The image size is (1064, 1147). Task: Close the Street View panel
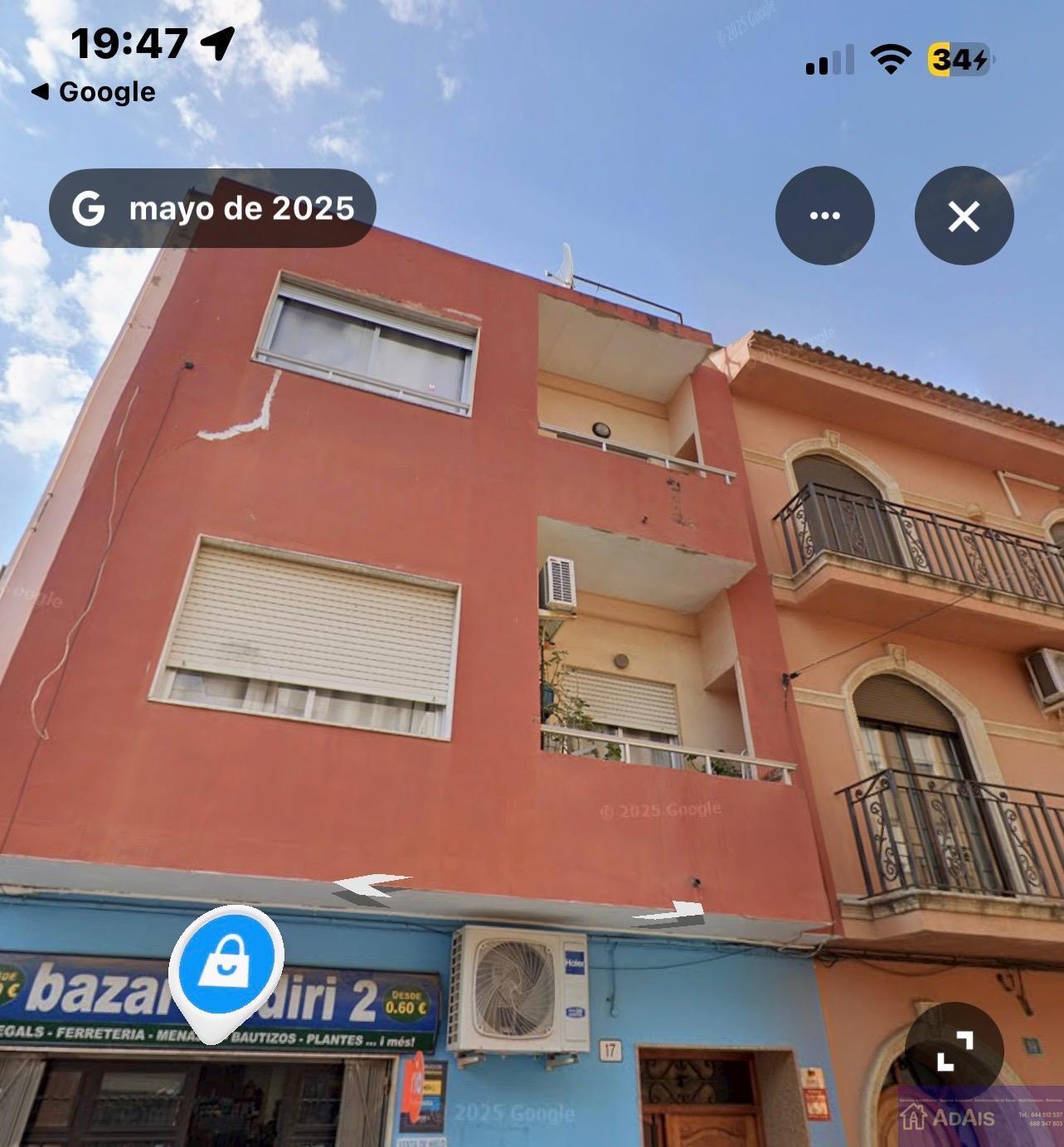click(964, 216)
